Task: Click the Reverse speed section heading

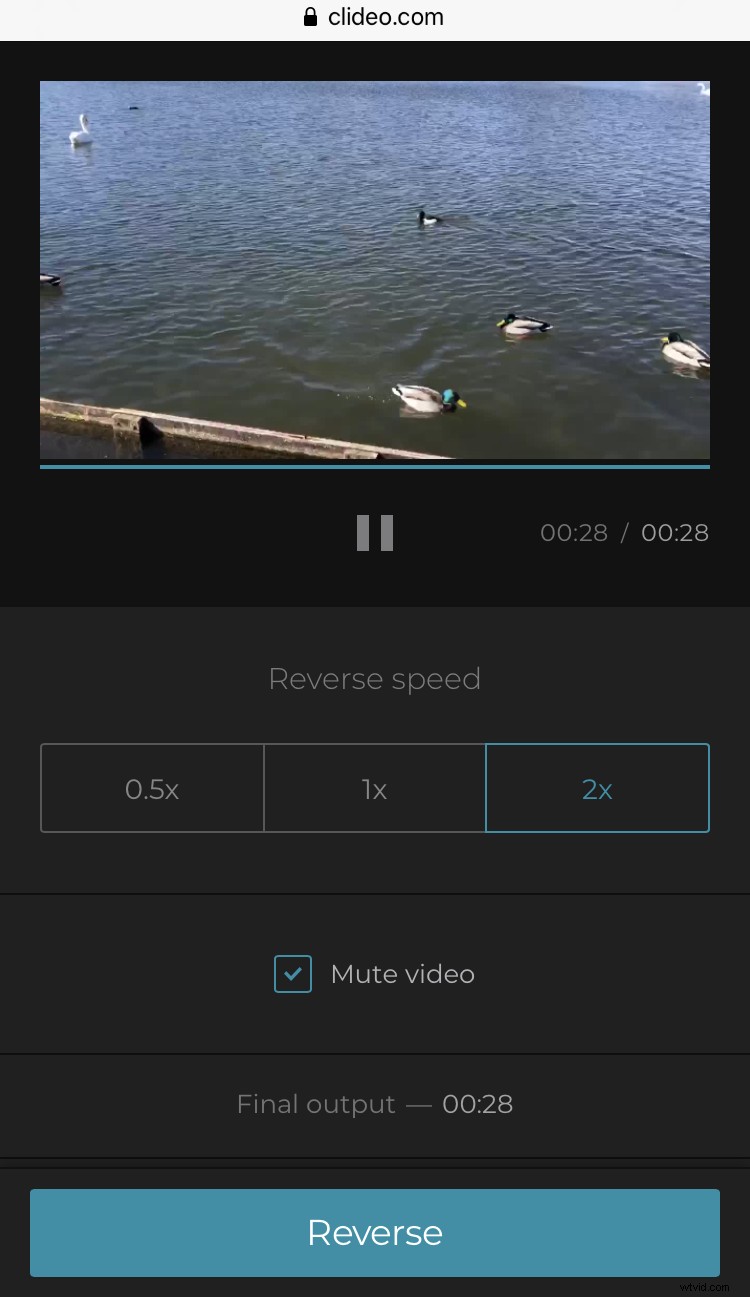Action: point(374,678)
